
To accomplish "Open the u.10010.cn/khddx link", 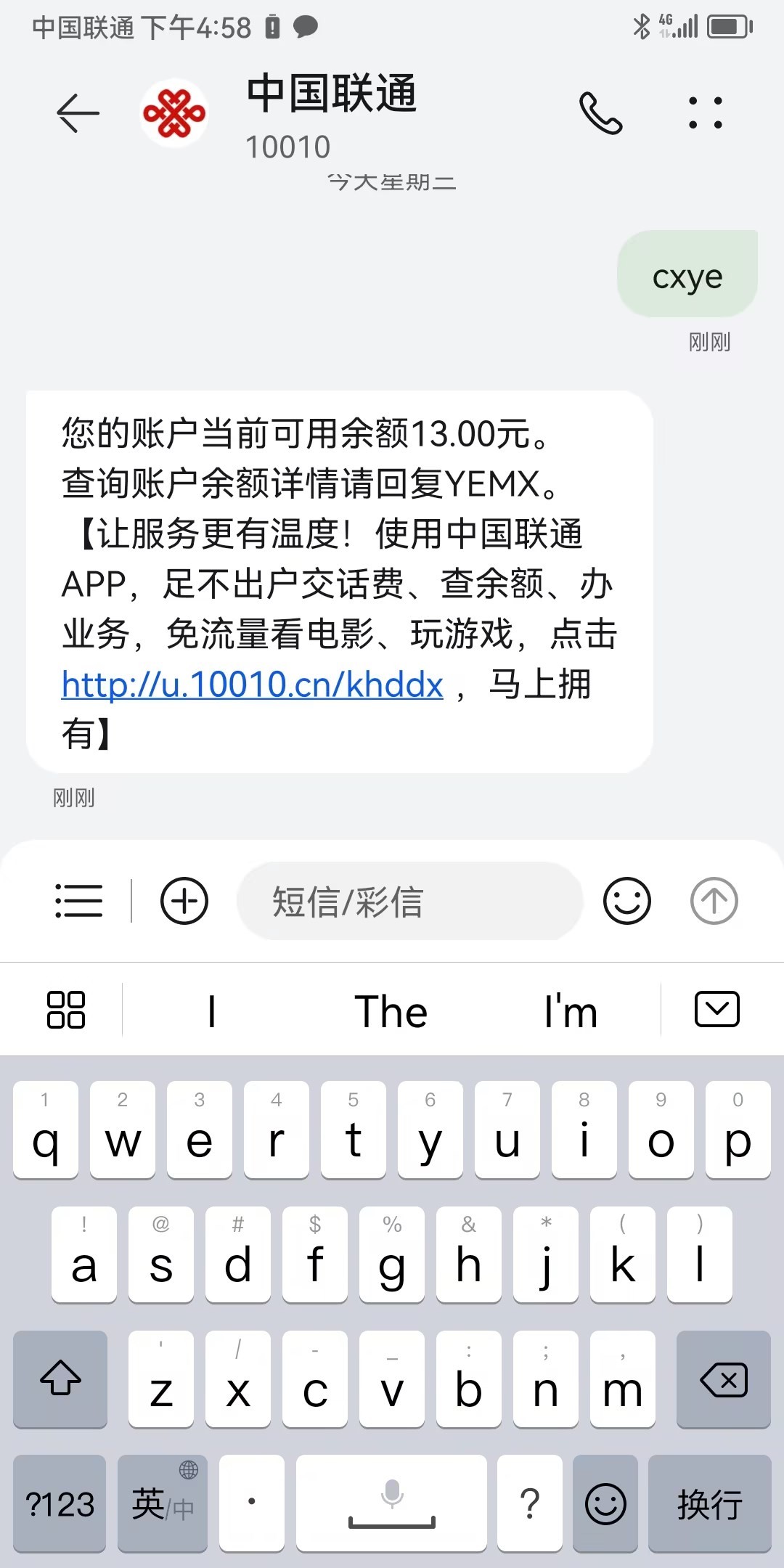I will (x=252, y=685).
